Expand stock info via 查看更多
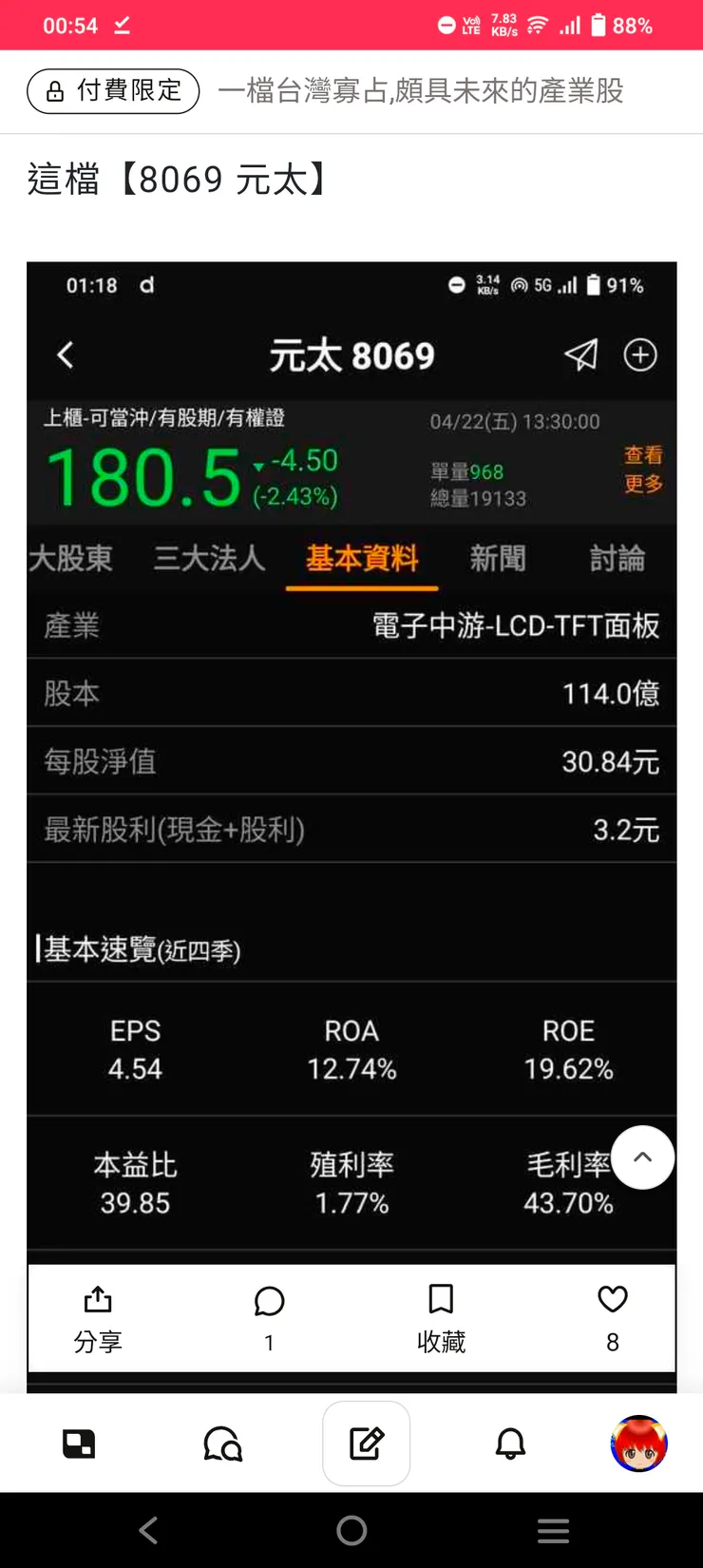This screenshot has width=703, height=1568. click(642, 471)
